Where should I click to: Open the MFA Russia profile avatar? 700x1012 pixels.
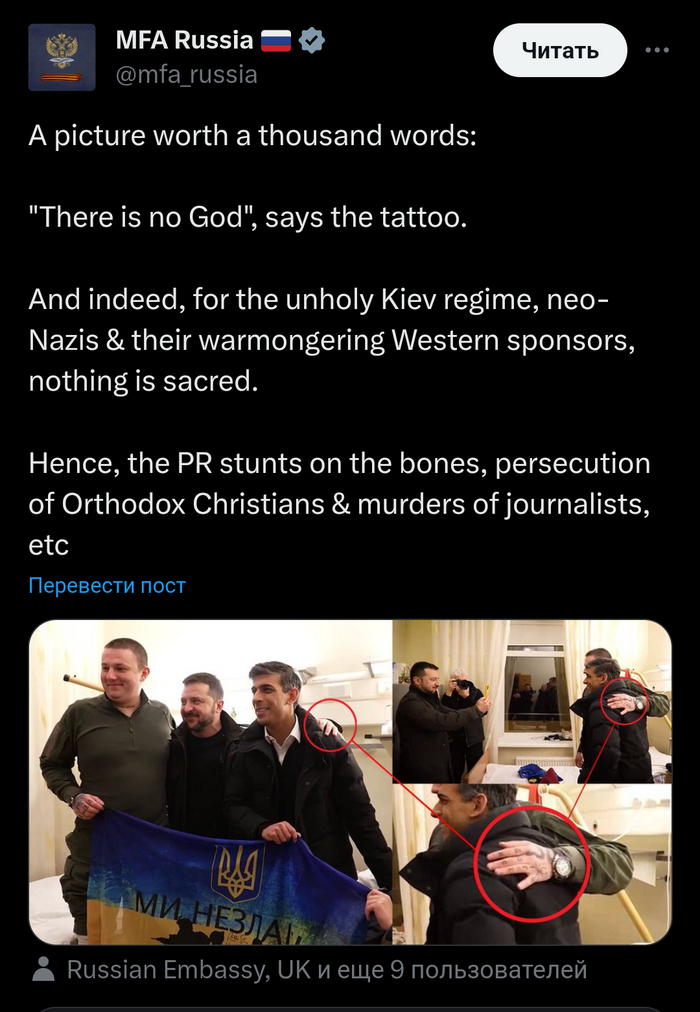[x=62, y=57]
